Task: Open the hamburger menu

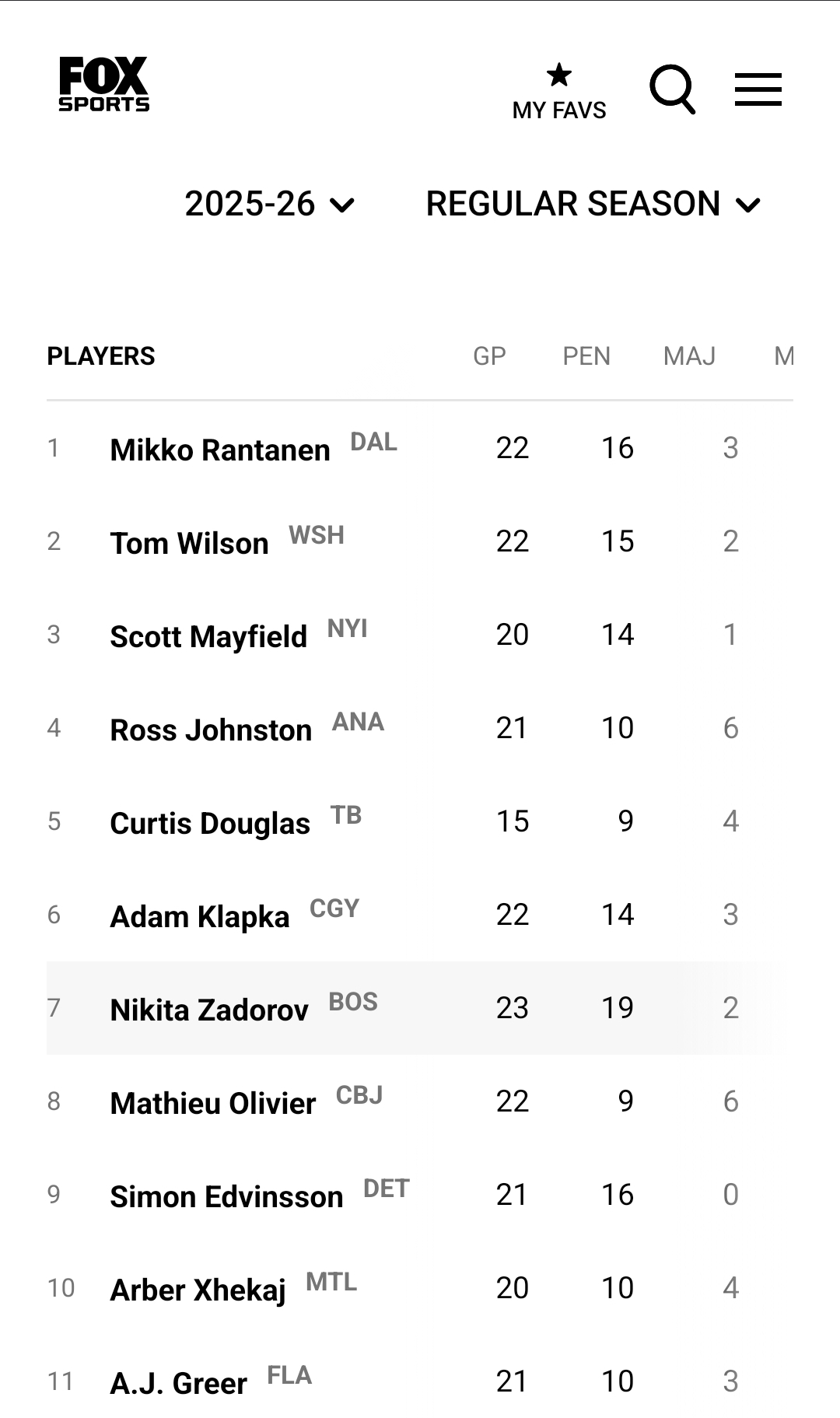Action: [x=758, y=89]
